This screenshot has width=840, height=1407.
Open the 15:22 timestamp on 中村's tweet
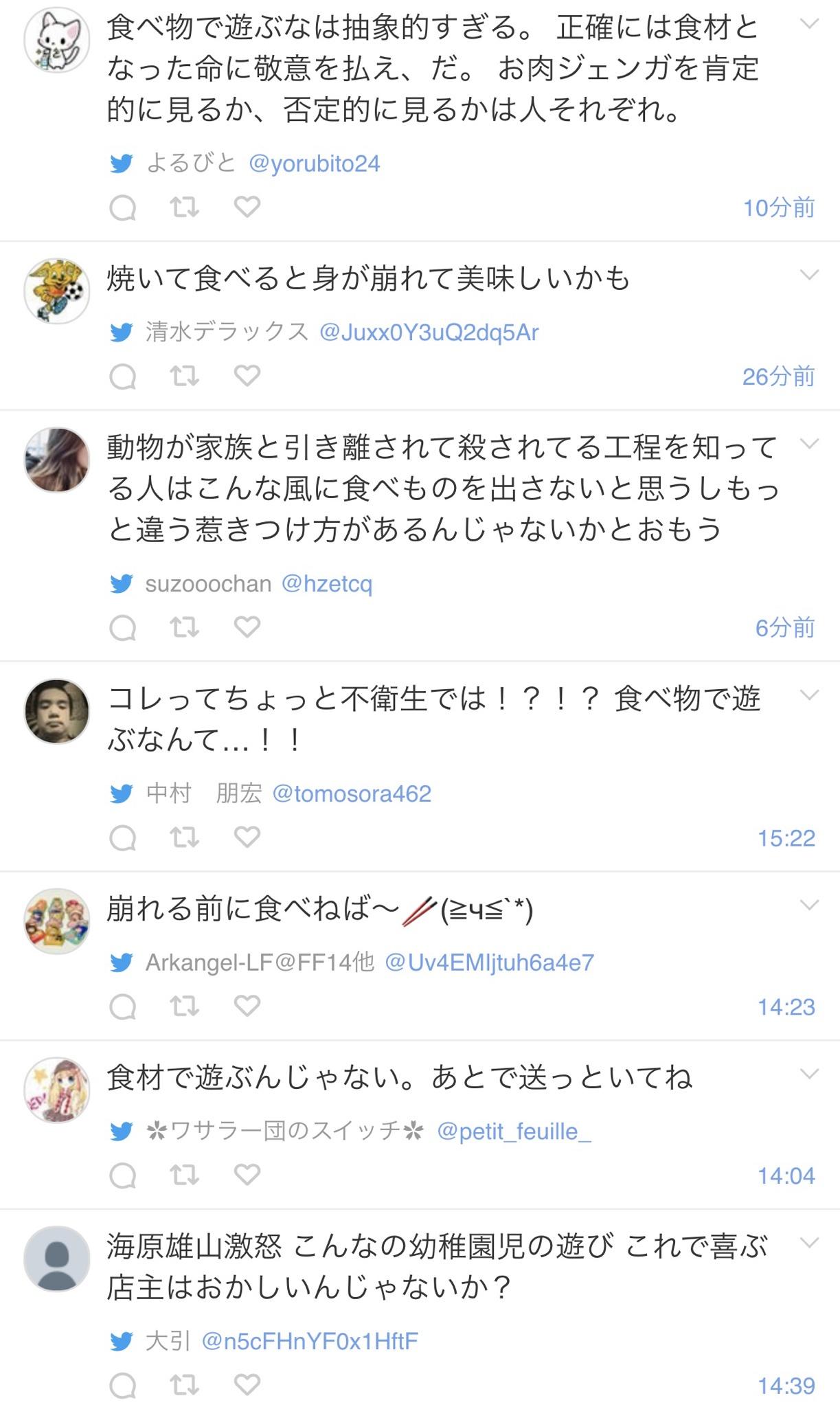point(786,838)
